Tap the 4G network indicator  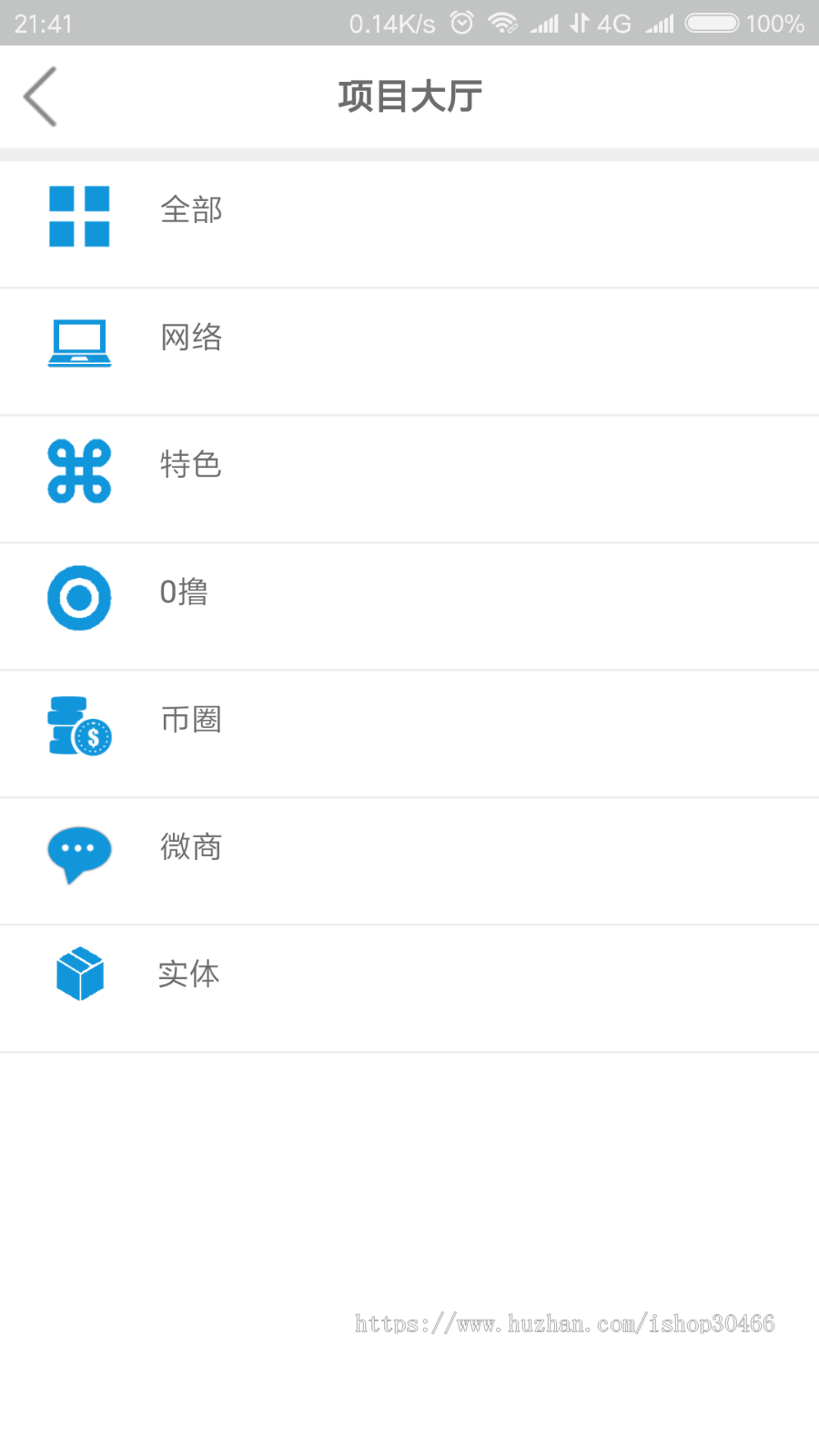pos(612,24)
